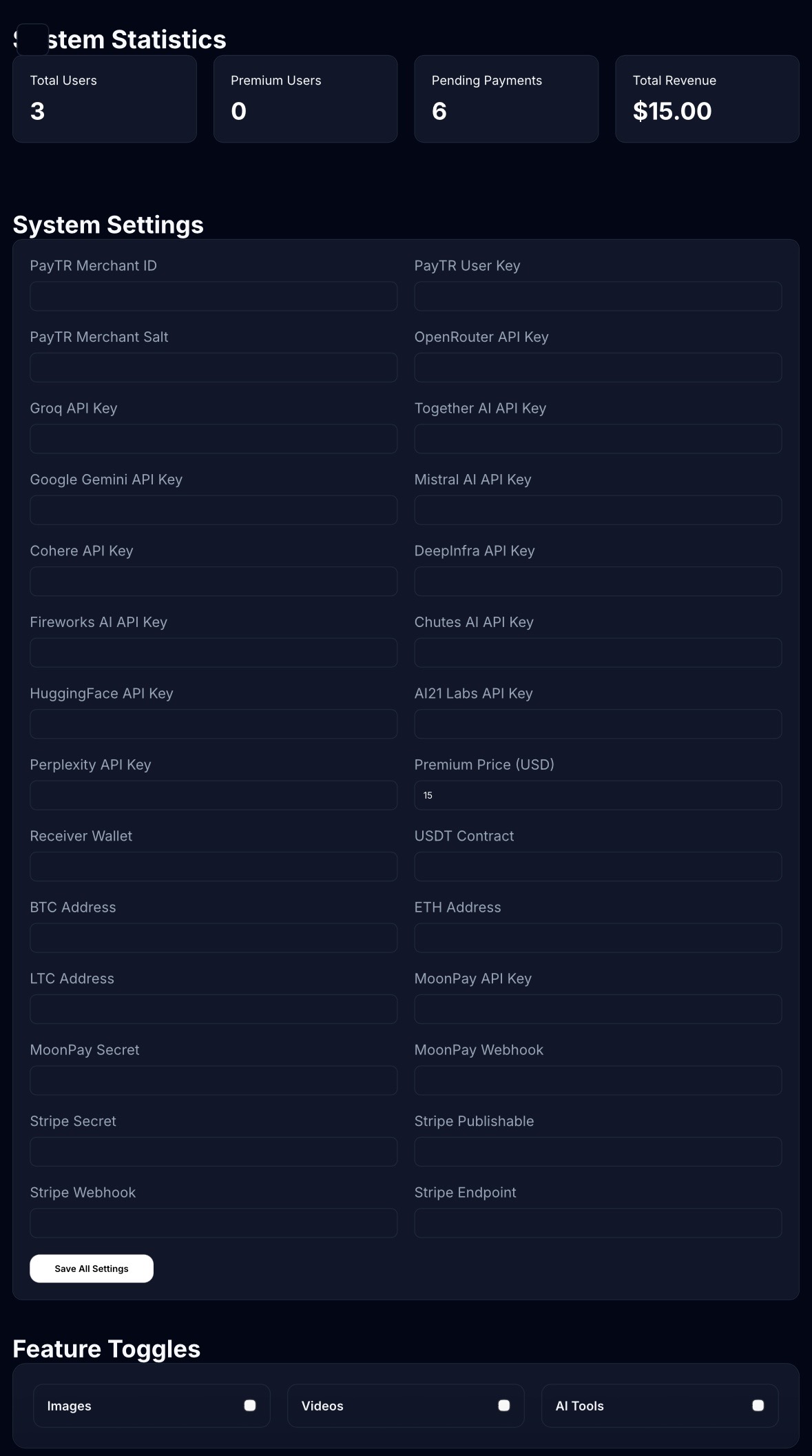Focus the MoonPay API Key field
Image resolution: width=812 pixels, height=1456 pixels.
pyautogui.click(x=598, y=1009)
